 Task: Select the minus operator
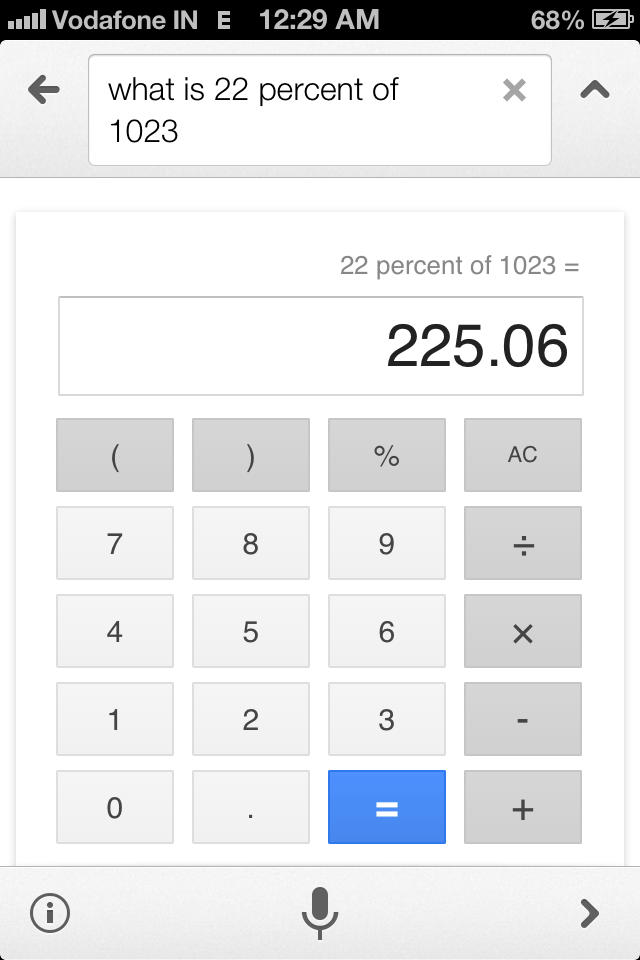coord(522,719)
